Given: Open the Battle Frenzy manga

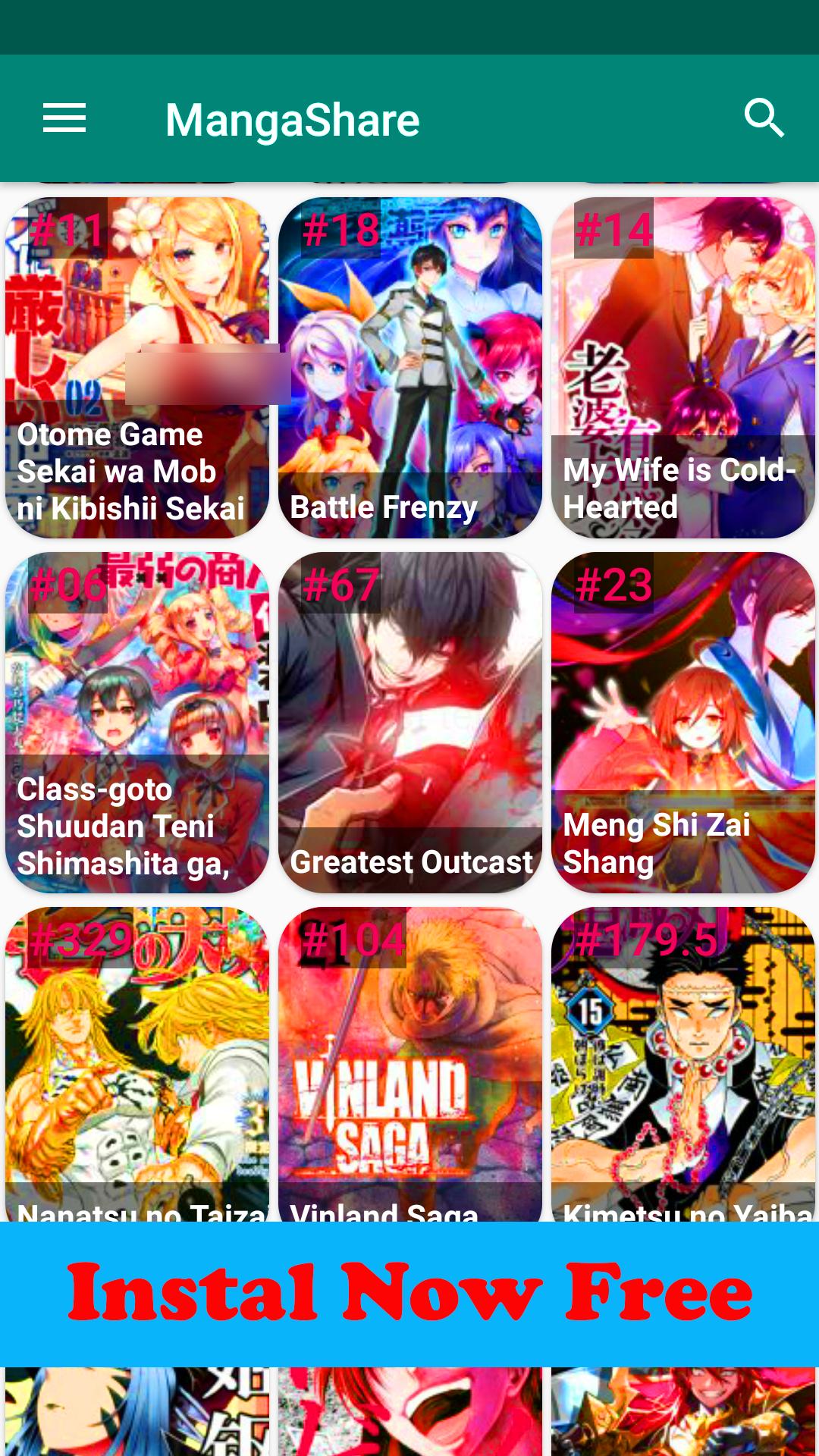Looking at the screenshot, I should [409, 364].
